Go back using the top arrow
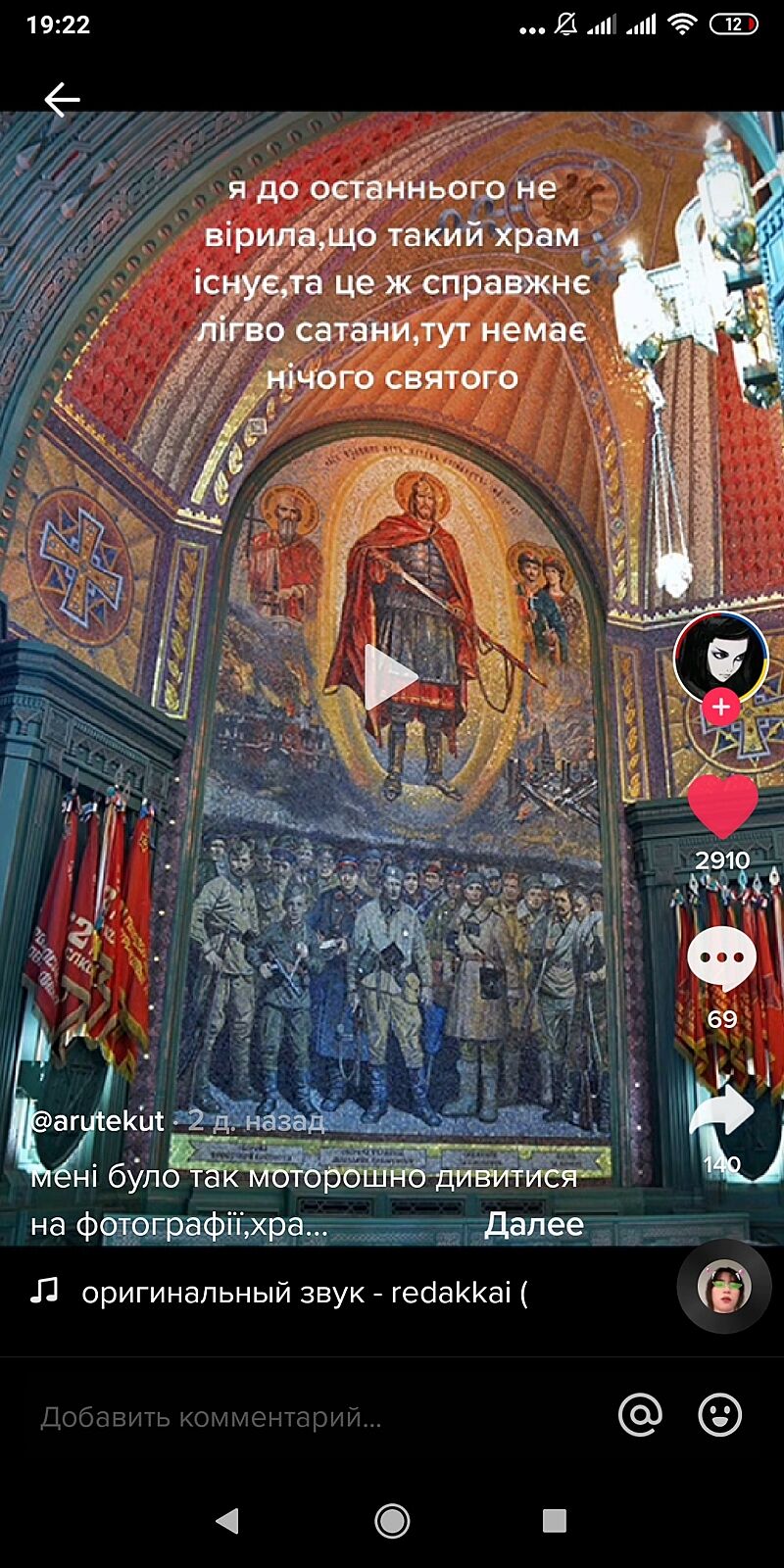The height and width of the screenshot is (1568, 784). (x=61, y=99)
